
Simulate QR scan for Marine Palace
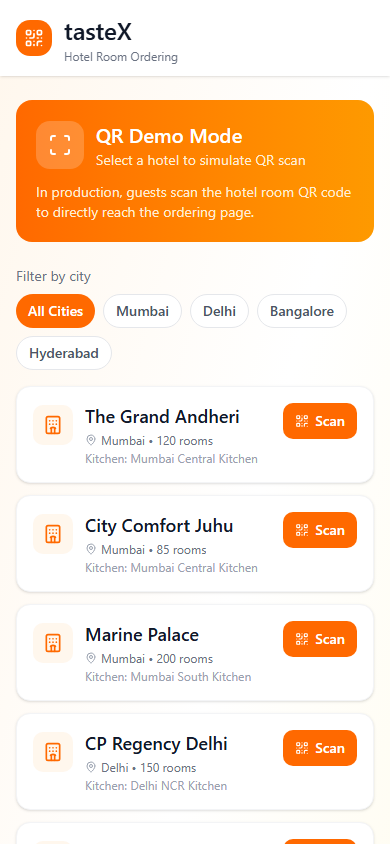(320, 639)
